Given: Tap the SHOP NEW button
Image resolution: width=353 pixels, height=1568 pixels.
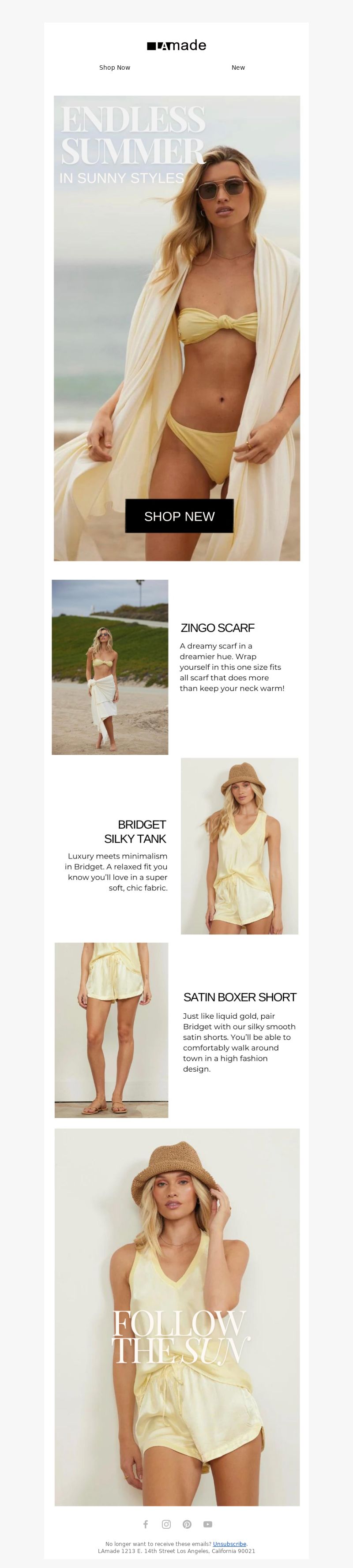Looking at the screenshot, I should 180,516.
